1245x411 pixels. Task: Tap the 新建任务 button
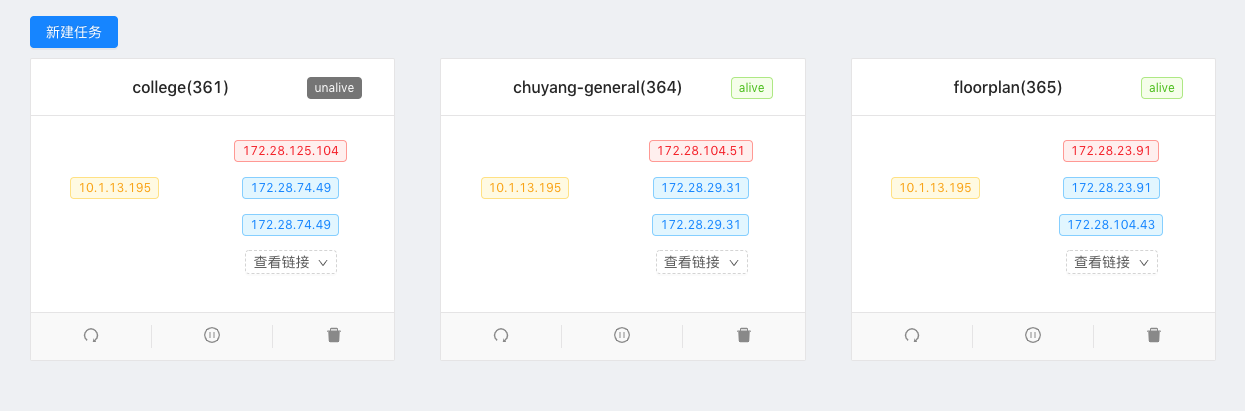pyautogui.click(x=74, y=32)
